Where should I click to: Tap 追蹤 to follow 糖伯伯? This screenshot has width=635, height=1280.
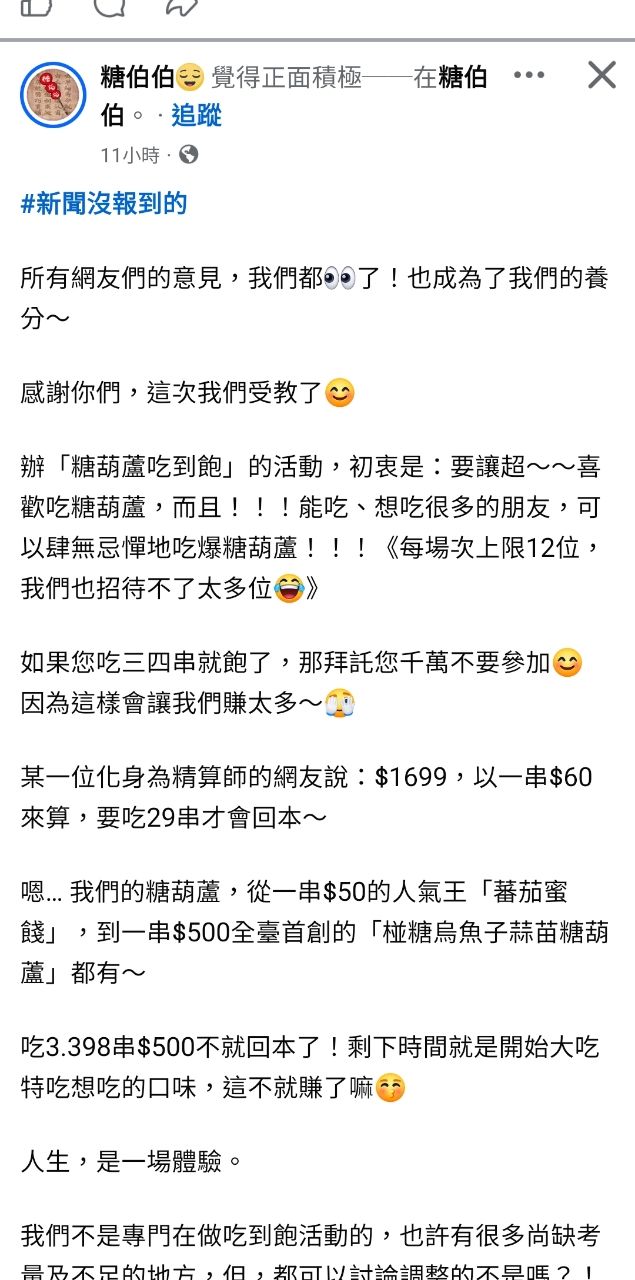coord(196,115)
